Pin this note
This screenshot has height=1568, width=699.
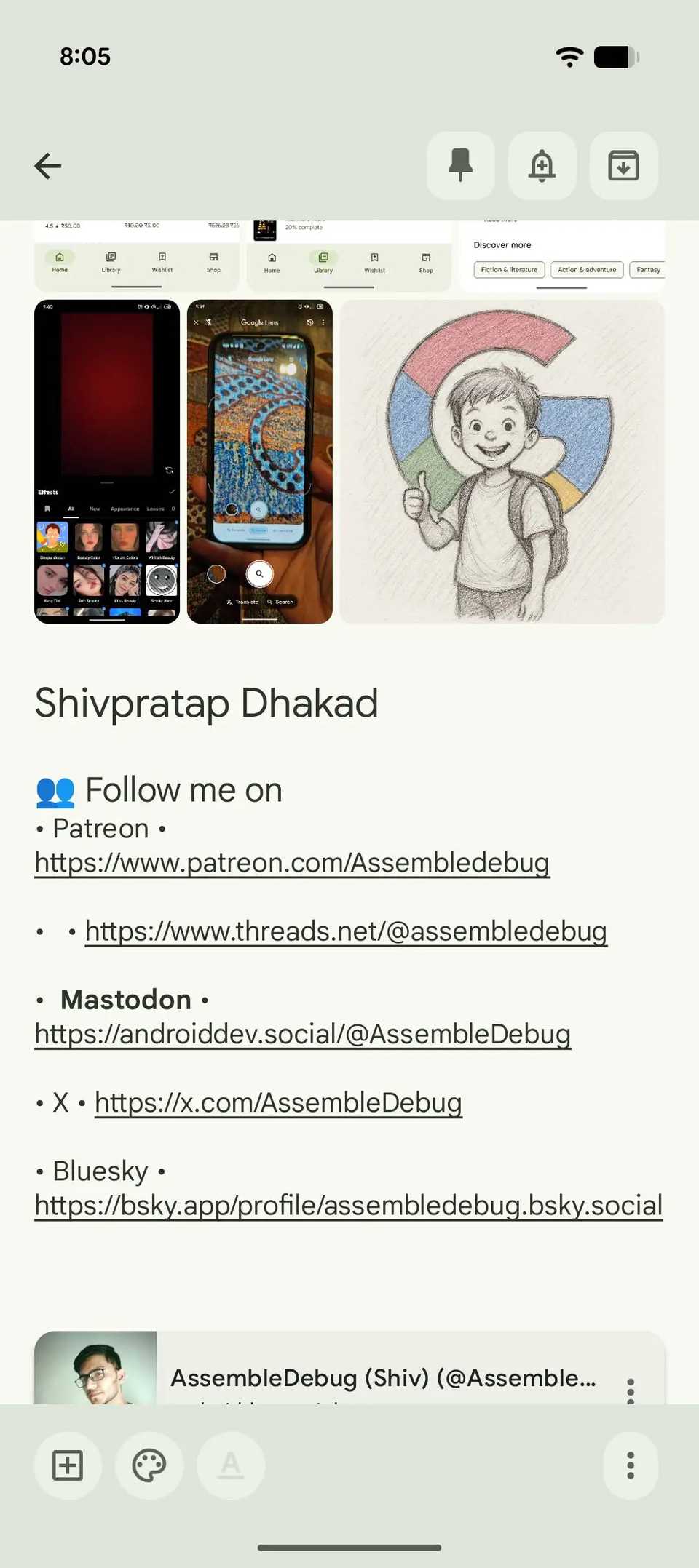click(x=460, y=166)
